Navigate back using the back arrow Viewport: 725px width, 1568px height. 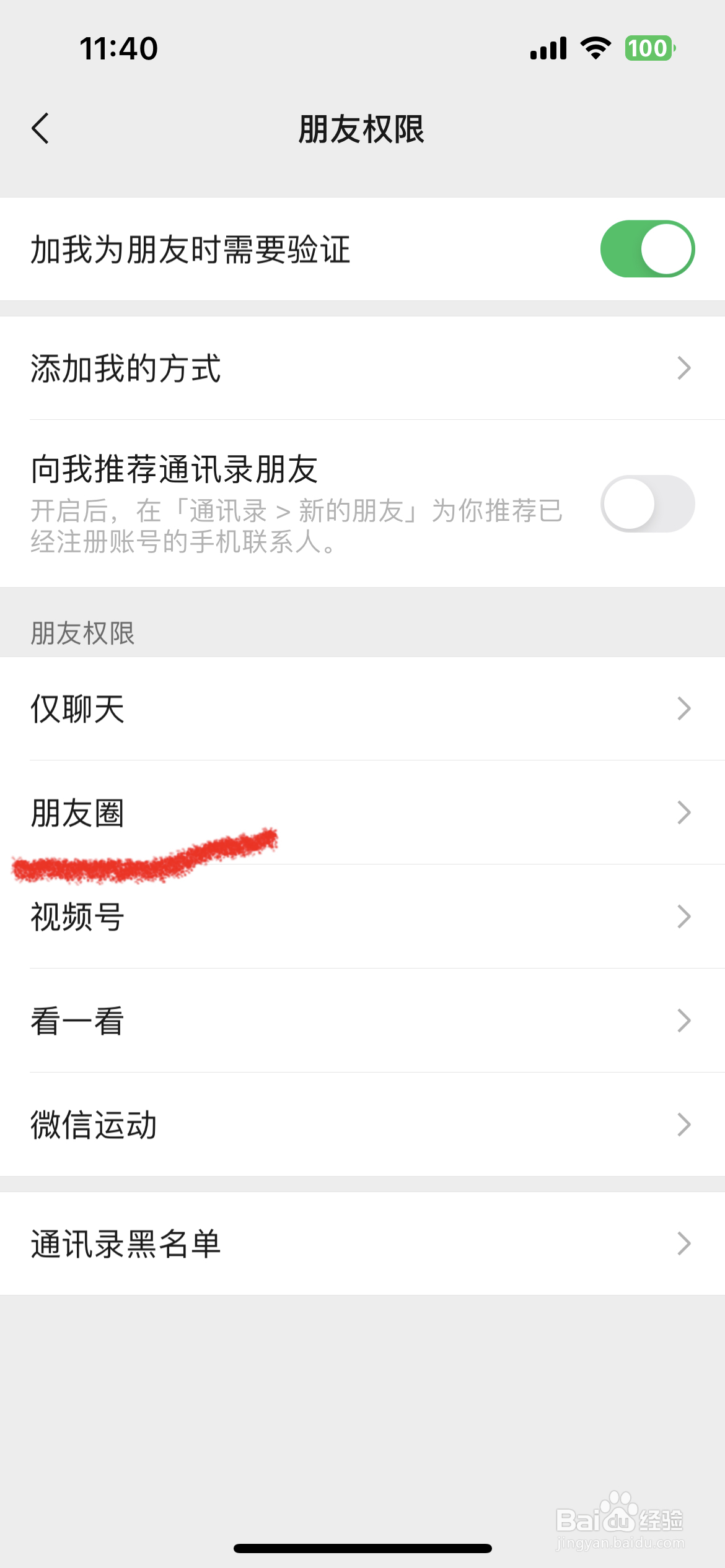click(x=41, y=129)
